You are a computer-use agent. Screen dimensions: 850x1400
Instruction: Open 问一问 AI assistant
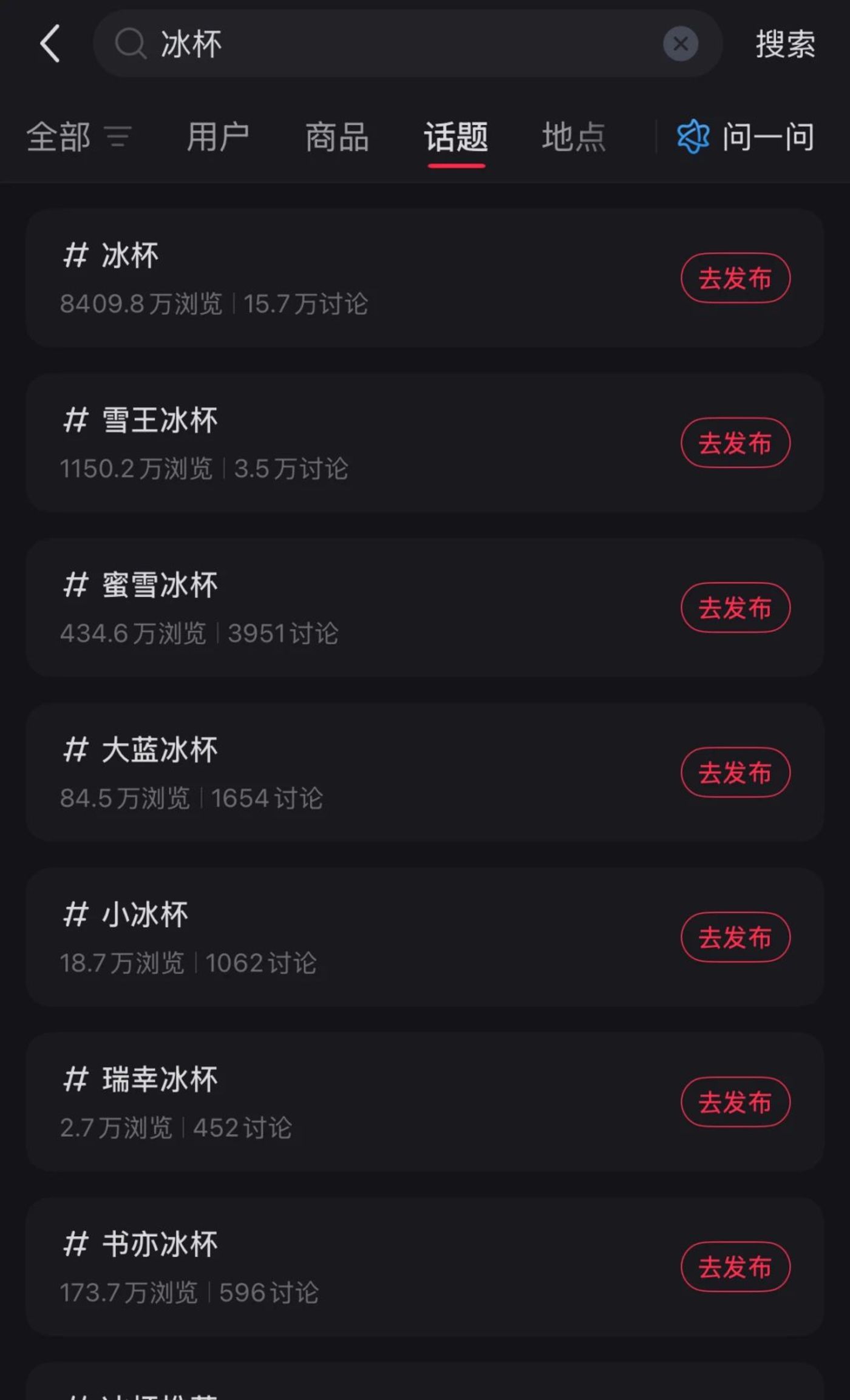(x=746, y=137)
